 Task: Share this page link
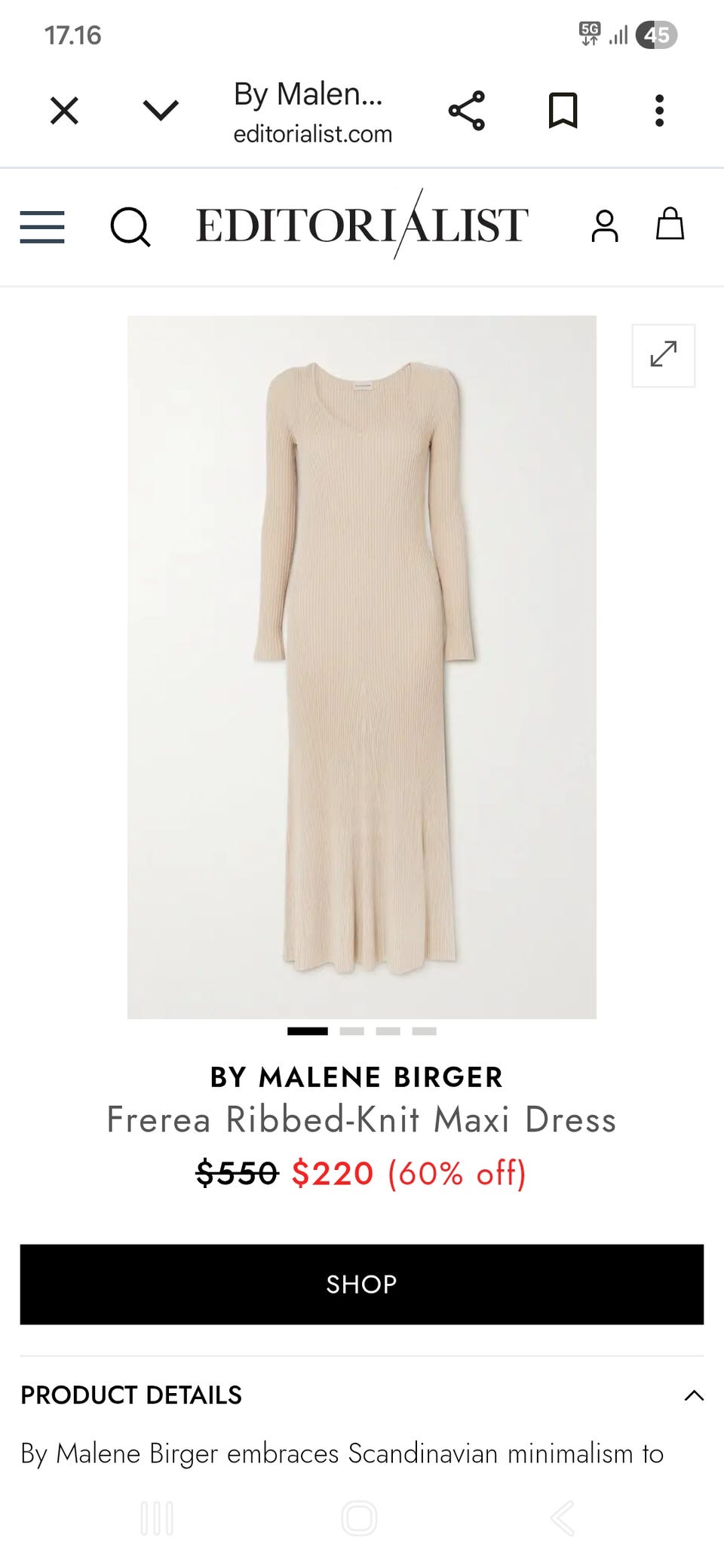(x=467, y=112)
